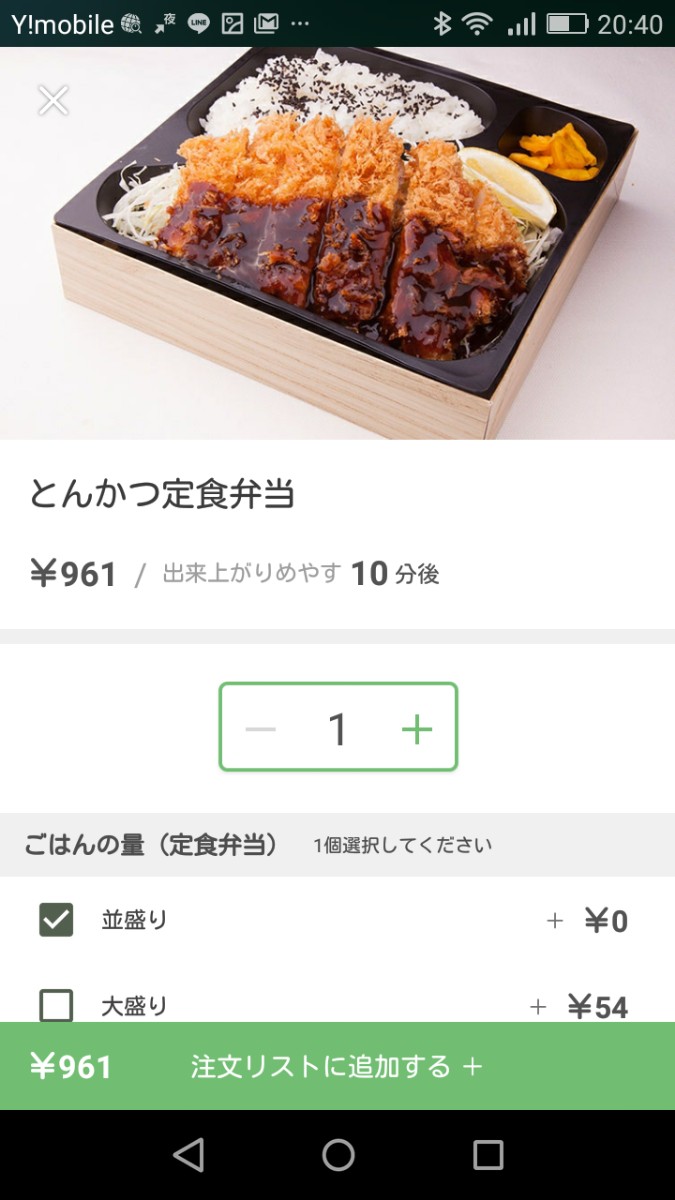Increase quantity with the plus button

417,729
